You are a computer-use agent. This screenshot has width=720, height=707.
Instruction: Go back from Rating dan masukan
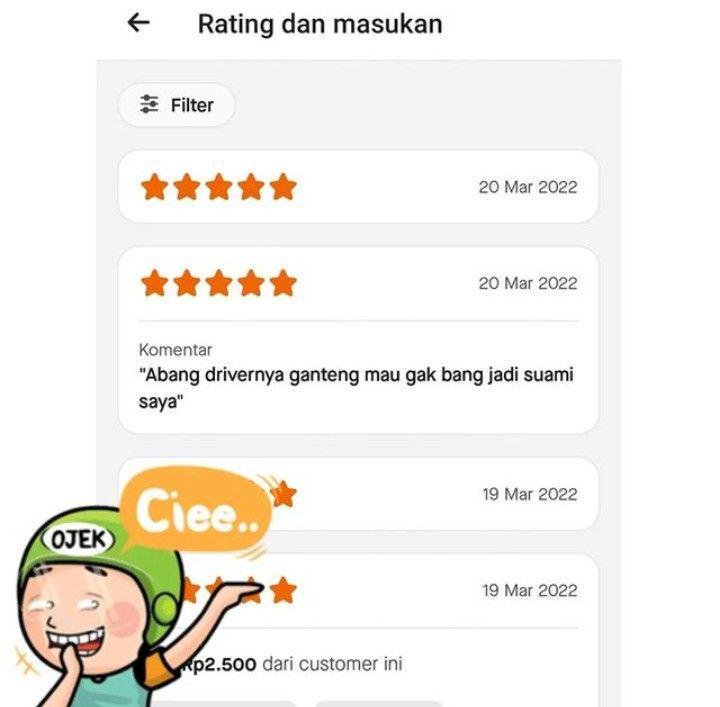click(139, 23)
